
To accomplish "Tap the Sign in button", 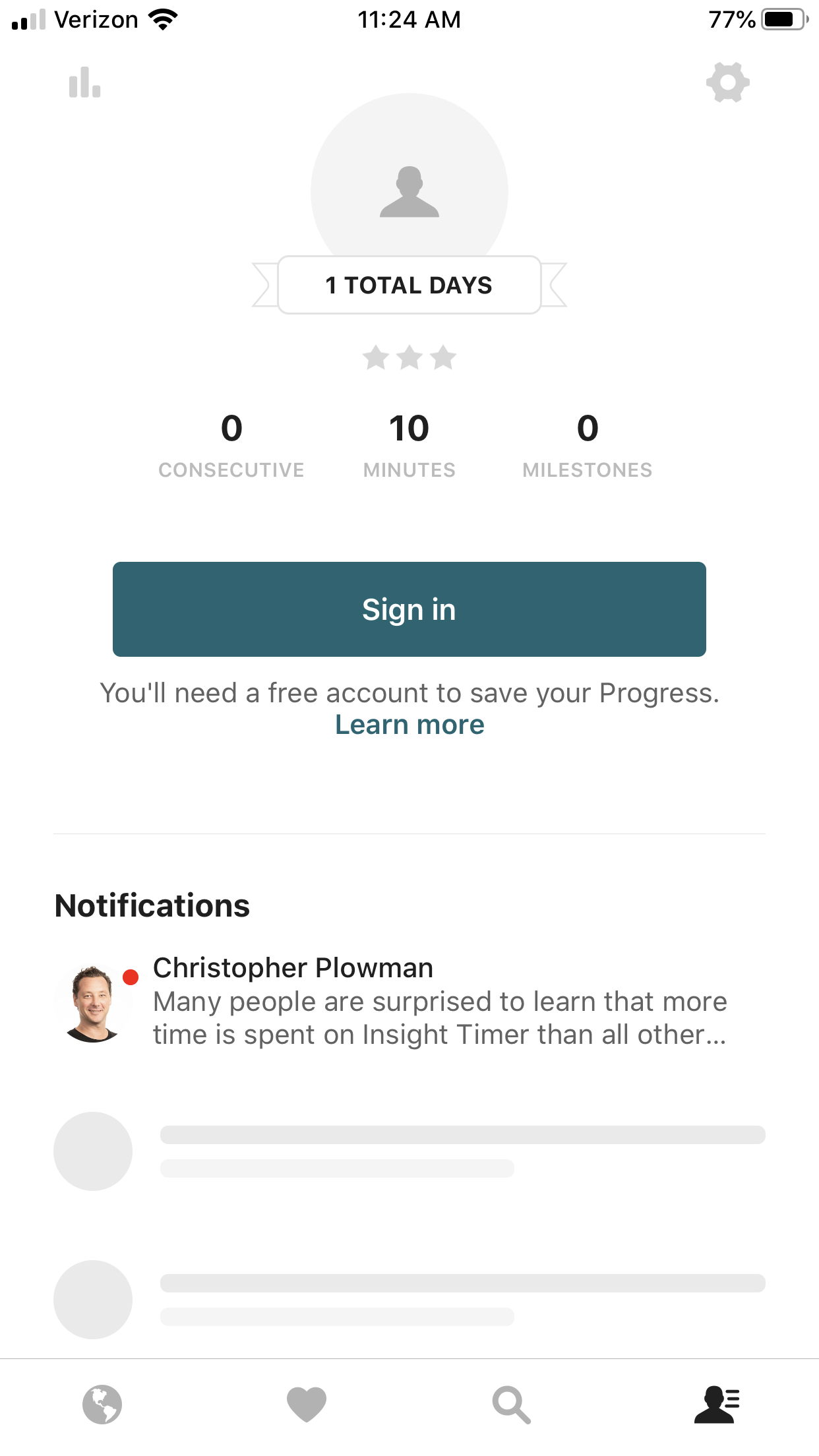I will 409,609.
